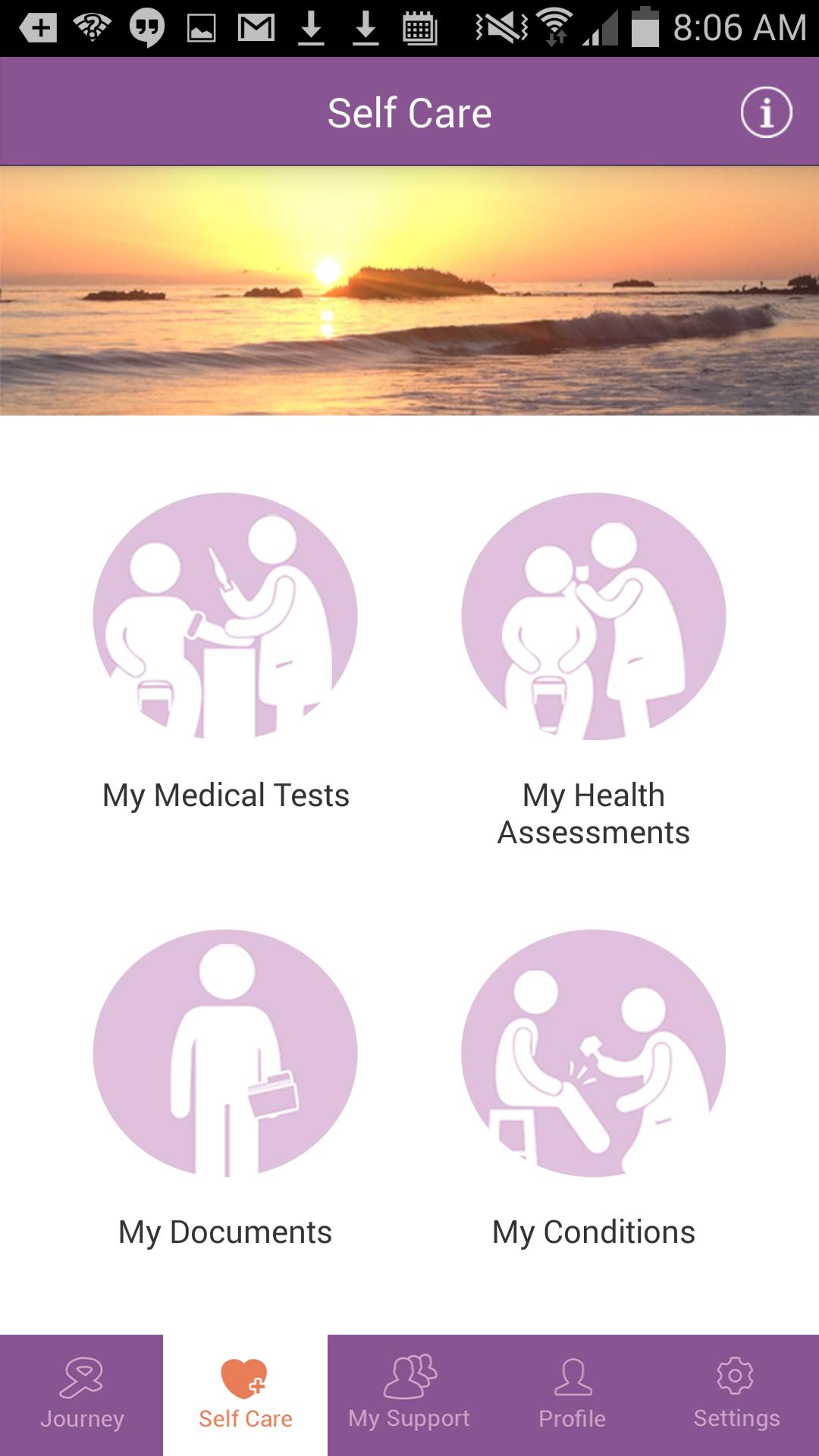Screen dimensions: 819x1456
Task: Tap the My Documents label
Action: click(224, 1230)
